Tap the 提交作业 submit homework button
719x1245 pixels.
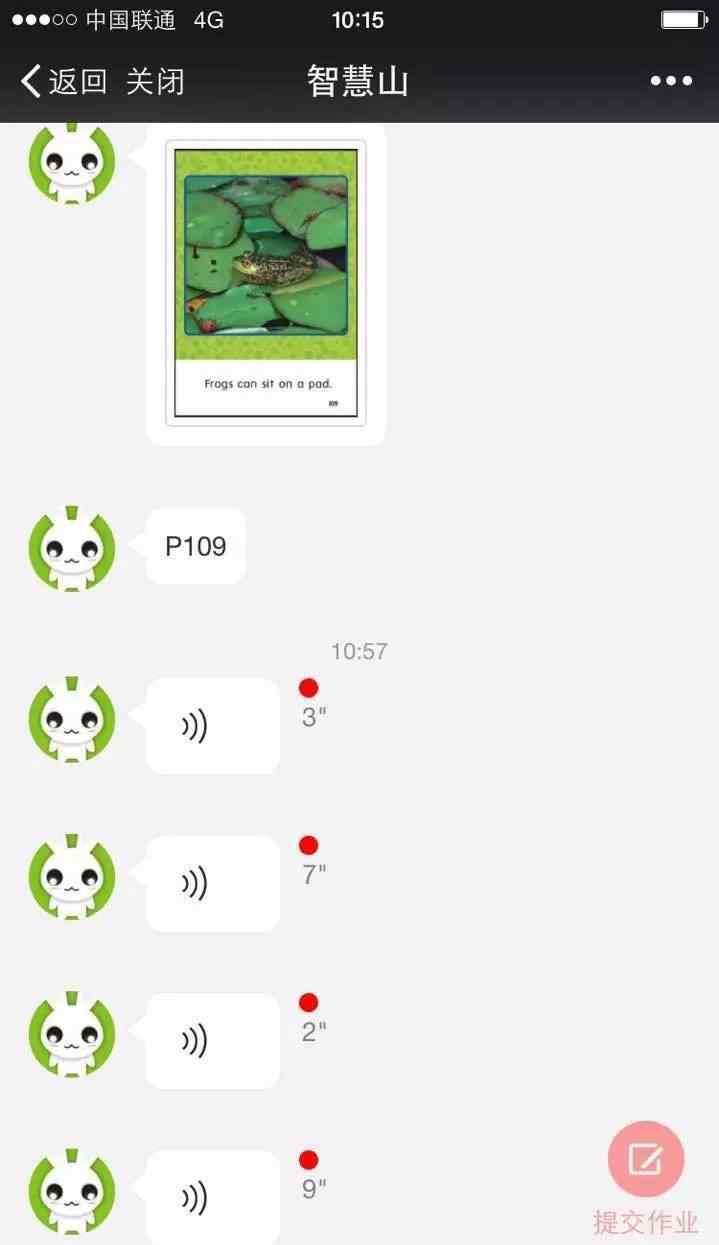[x=646, y=1179]
